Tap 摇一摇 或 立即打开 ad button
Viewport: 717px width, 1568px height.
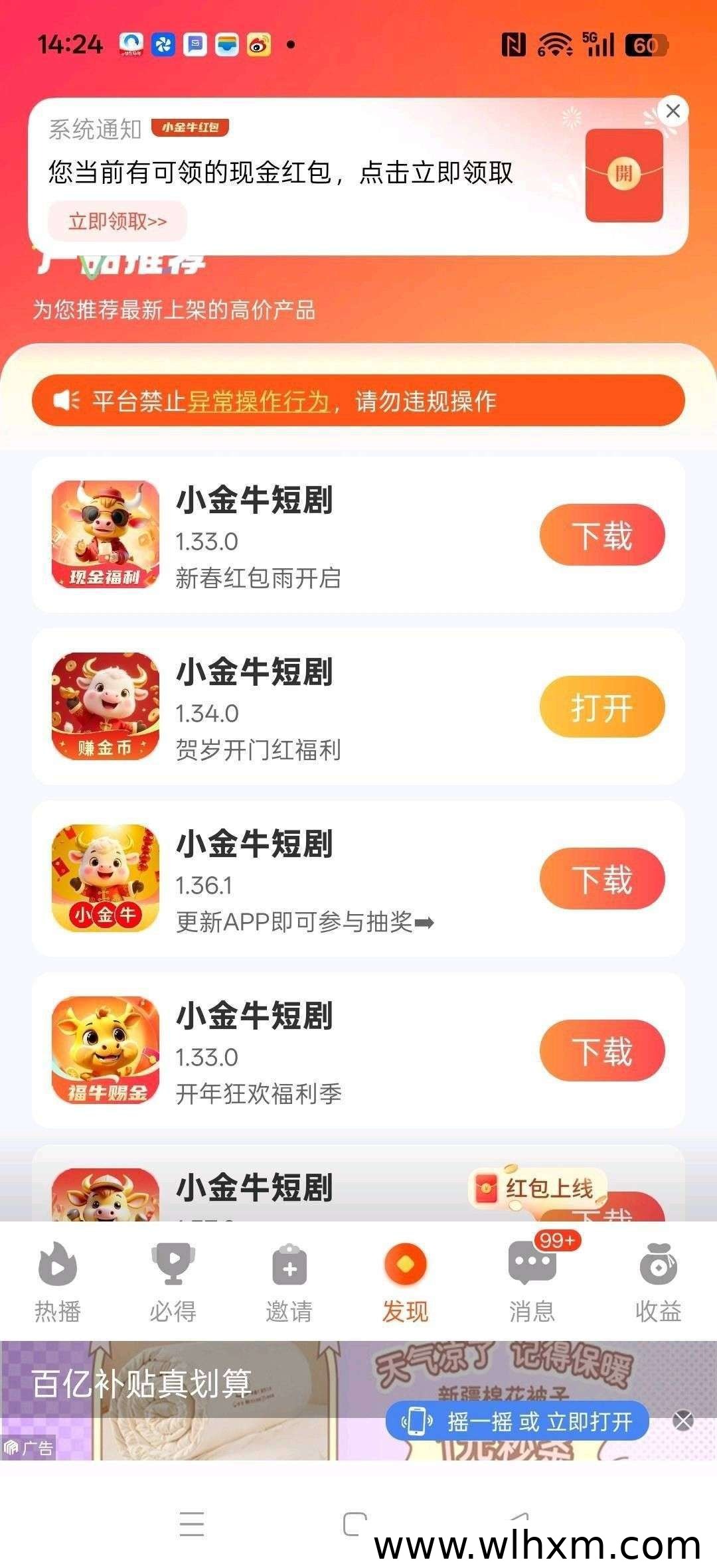click(x=517, y=1421)
